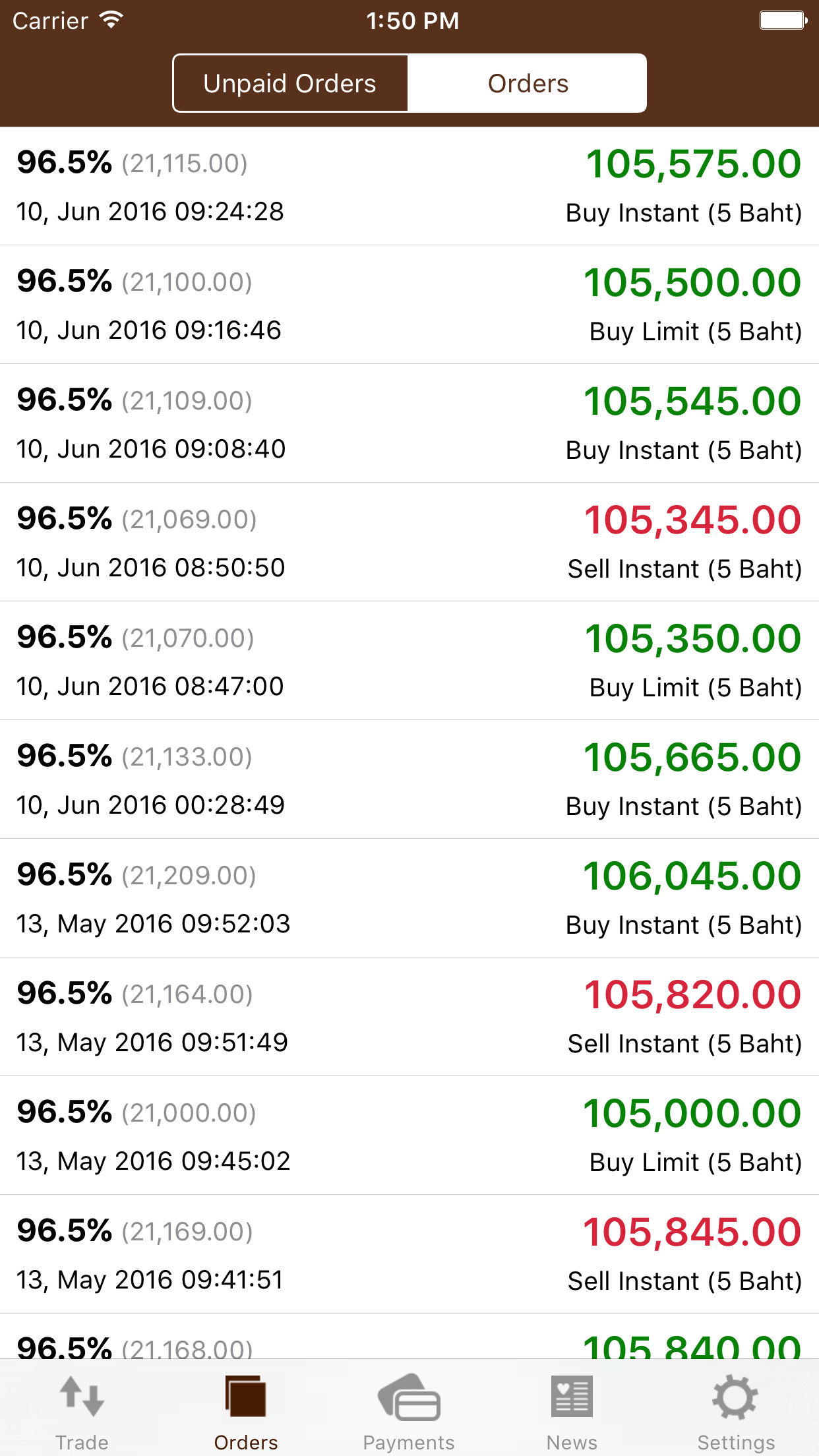
Task: Open the 105,000.00 Buy Limit order
Action: [409, 1136]
